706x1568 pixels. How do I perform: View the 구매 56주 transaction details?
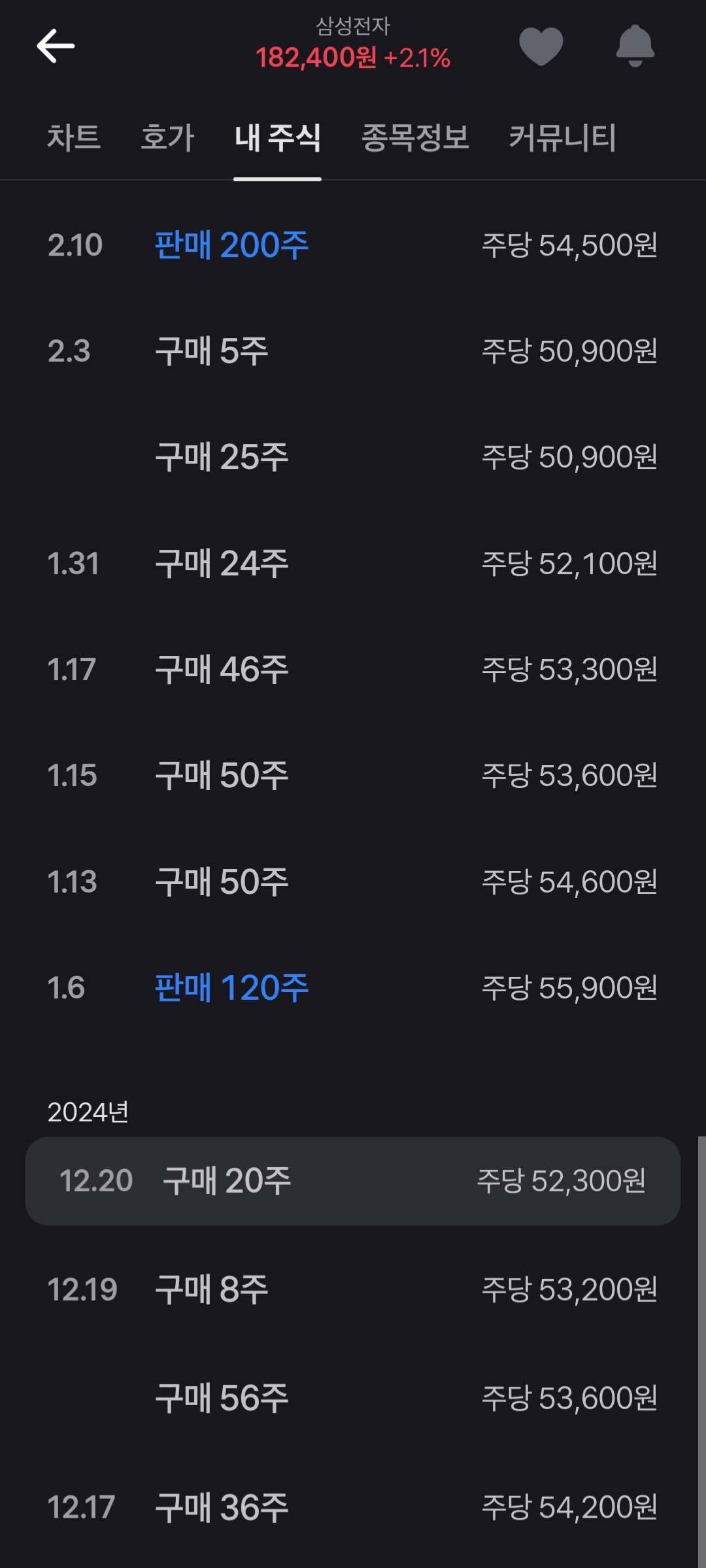(x=353, y=1398)
